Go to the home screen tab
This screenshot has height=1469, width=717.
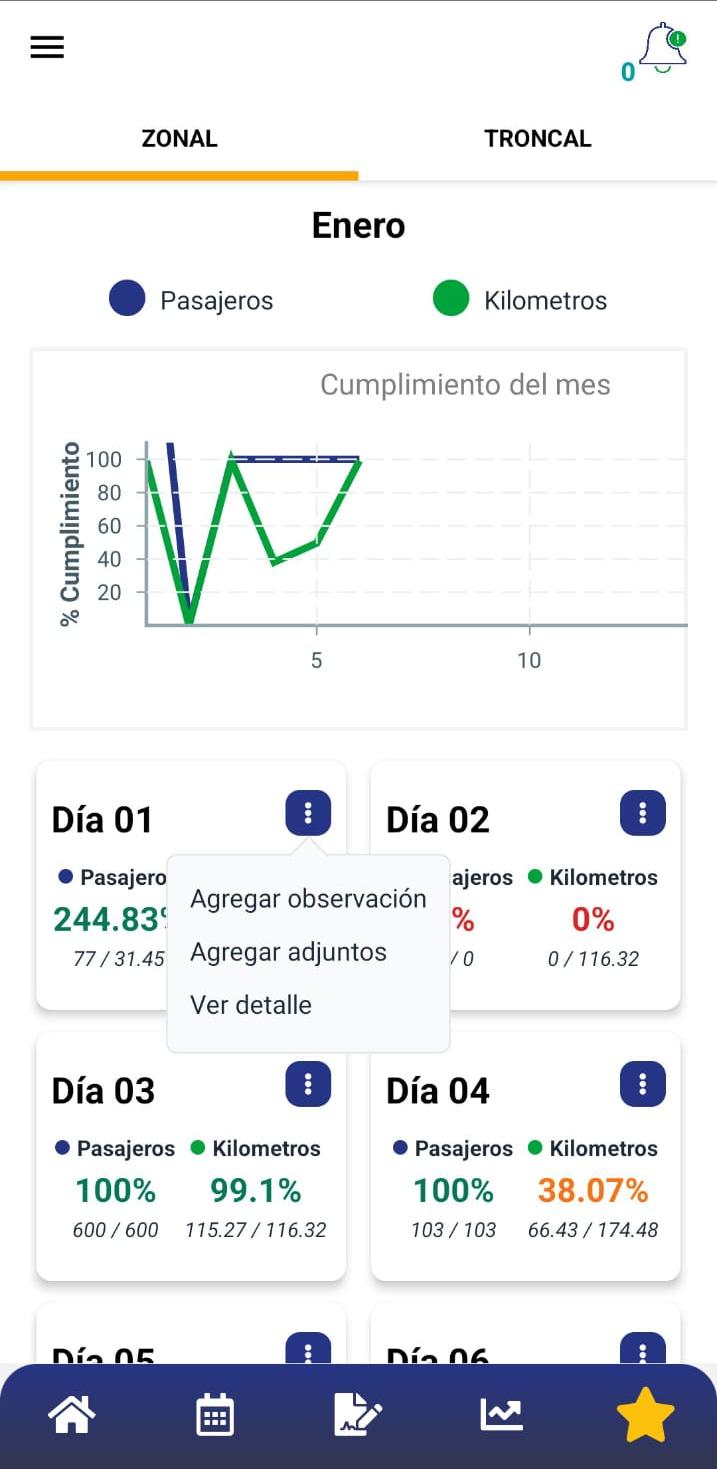[72, 1415]
